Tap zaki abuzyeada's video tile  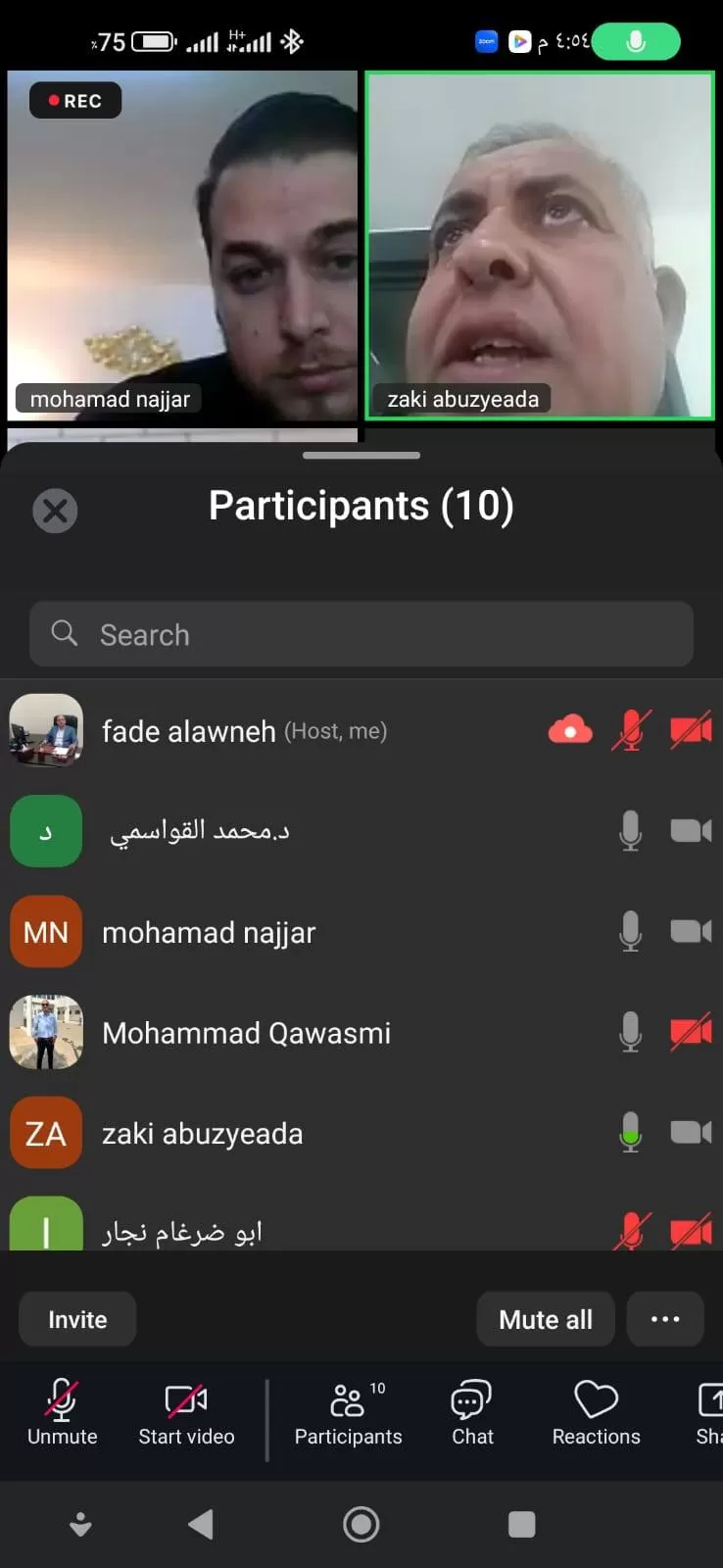click(540, 245)
